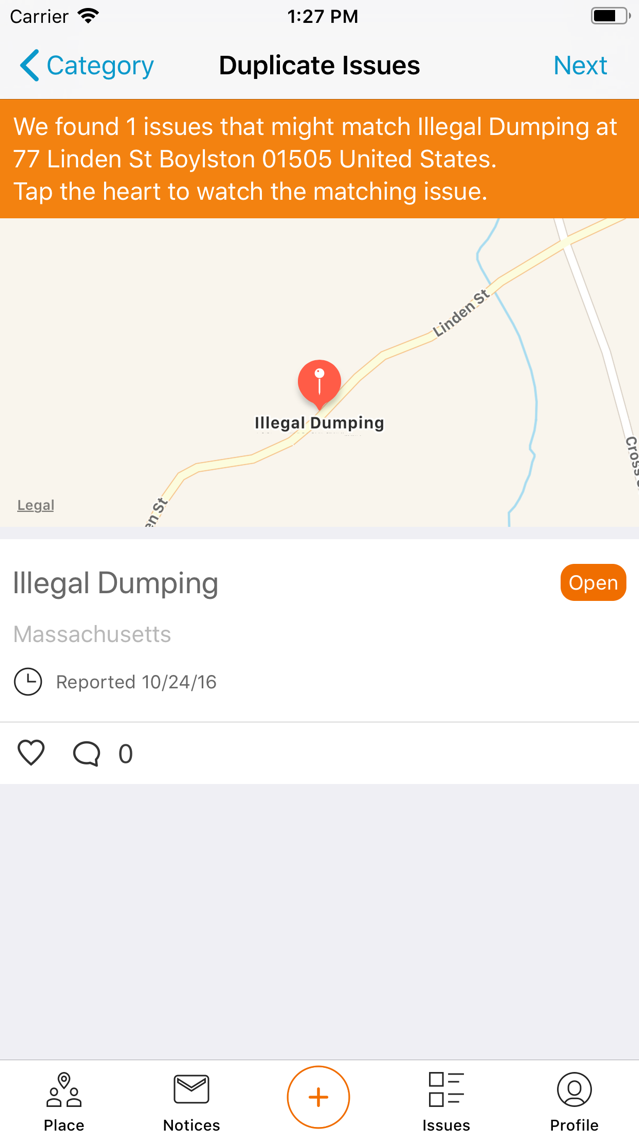Switch to the Notices tab

tap(191, 1101)
